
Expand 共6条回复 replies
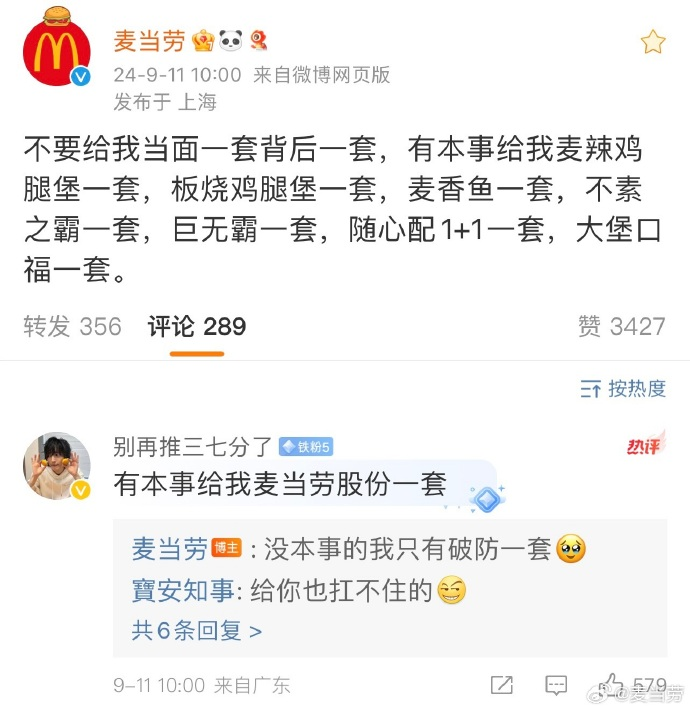coord(197,631)
